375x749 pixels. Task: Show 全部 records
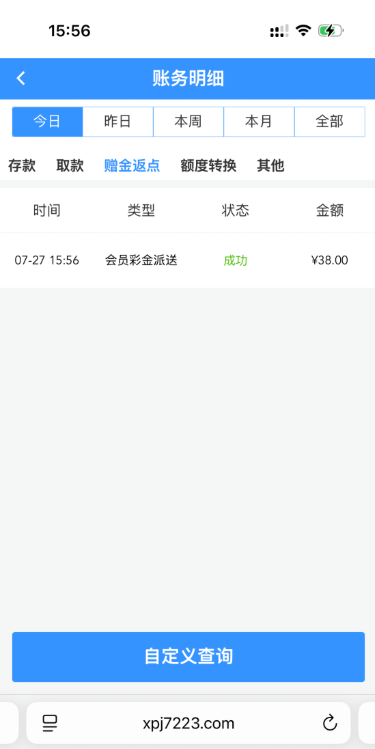(330, 122)
